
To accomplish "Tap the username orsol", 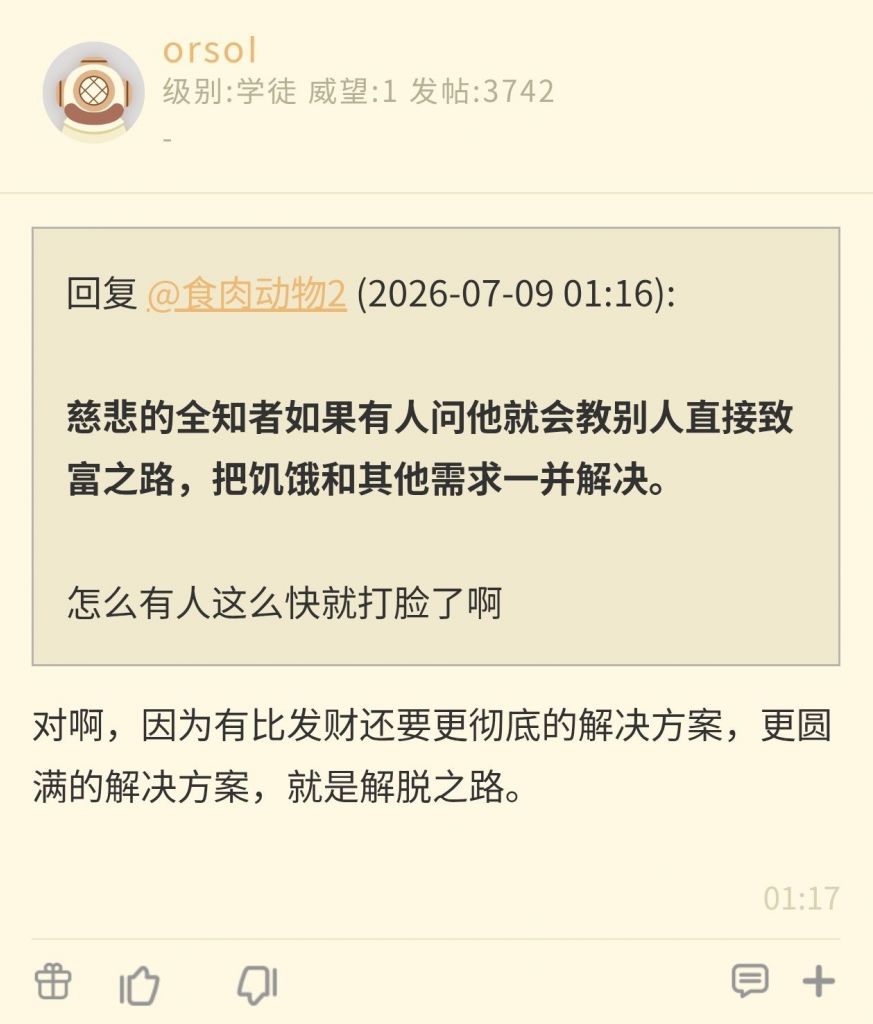I will coord(209,50).
